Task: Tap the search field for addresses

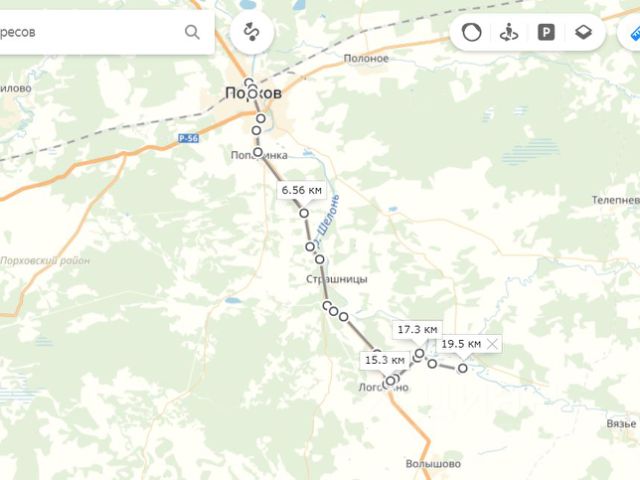Action: [90, 32]
